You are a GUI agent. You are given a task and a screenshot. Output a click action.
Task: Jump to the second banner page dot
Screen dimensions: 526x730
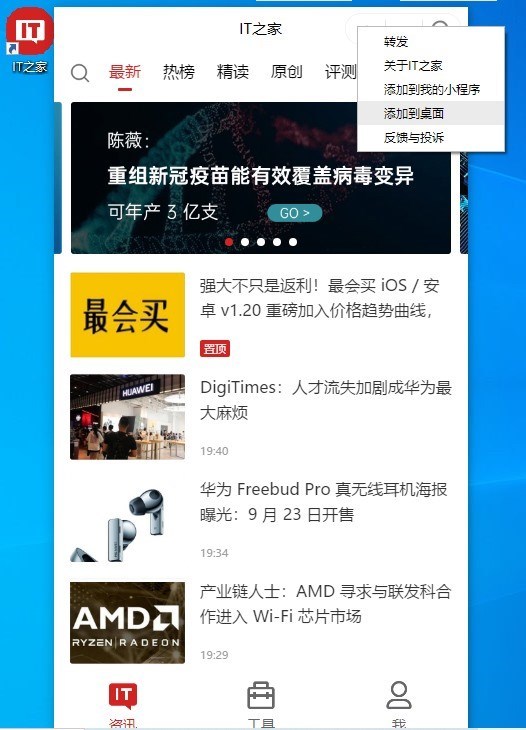(x=245, y=242)
